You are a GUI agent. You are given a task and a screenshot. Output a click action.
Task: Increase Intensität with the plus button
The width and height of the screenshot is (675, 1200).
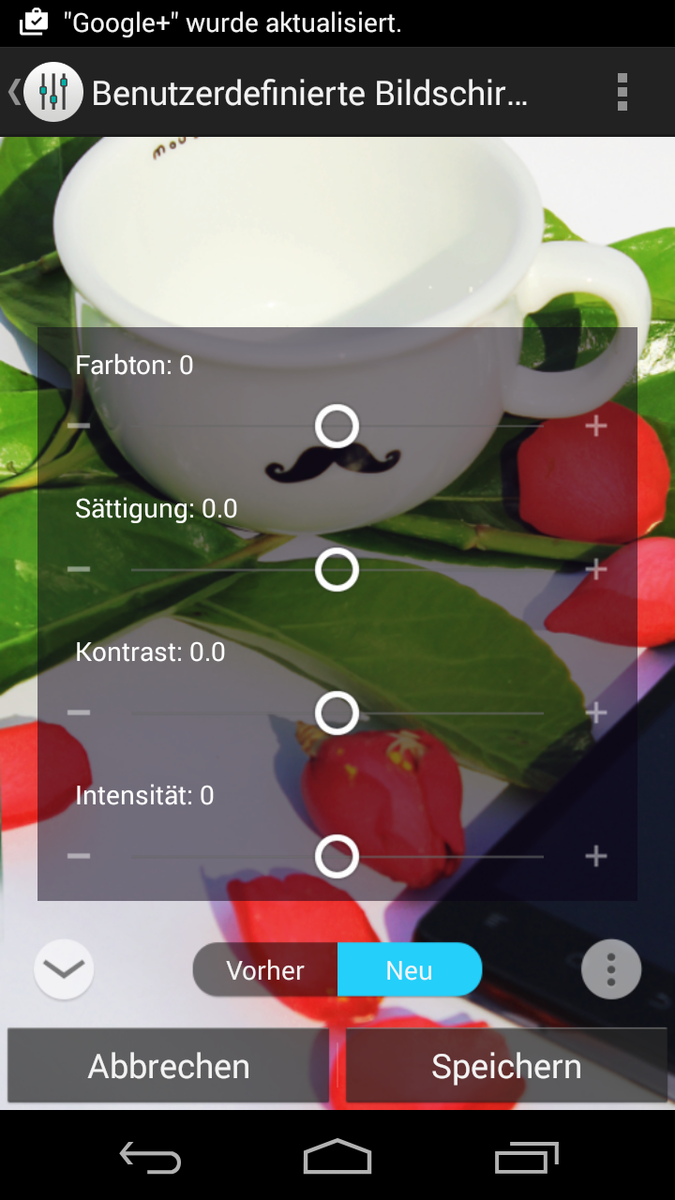pyautogui.click(x=596, y=856)
